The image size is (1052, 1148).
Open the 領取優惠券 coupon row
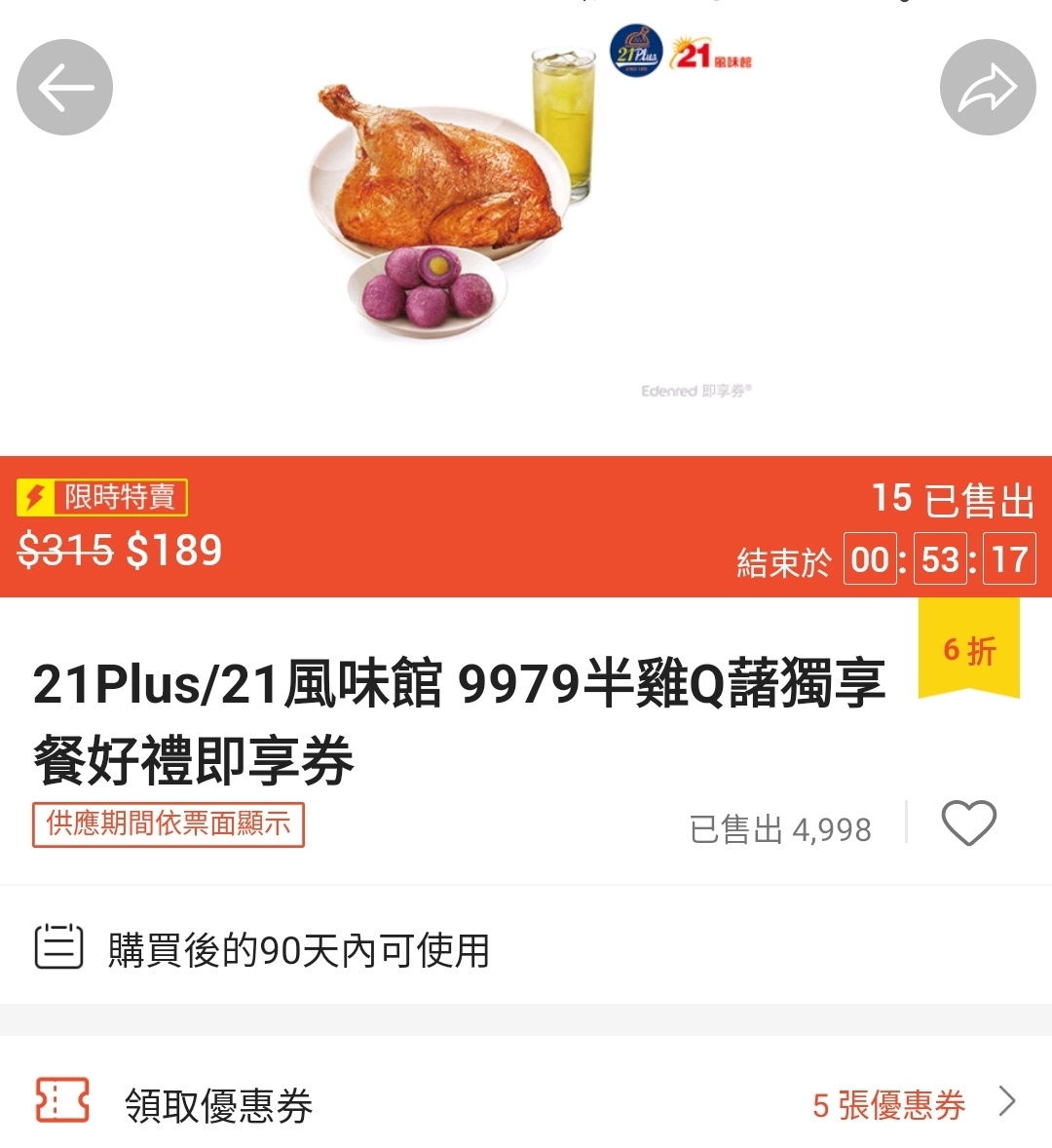tap(526, 1103)
